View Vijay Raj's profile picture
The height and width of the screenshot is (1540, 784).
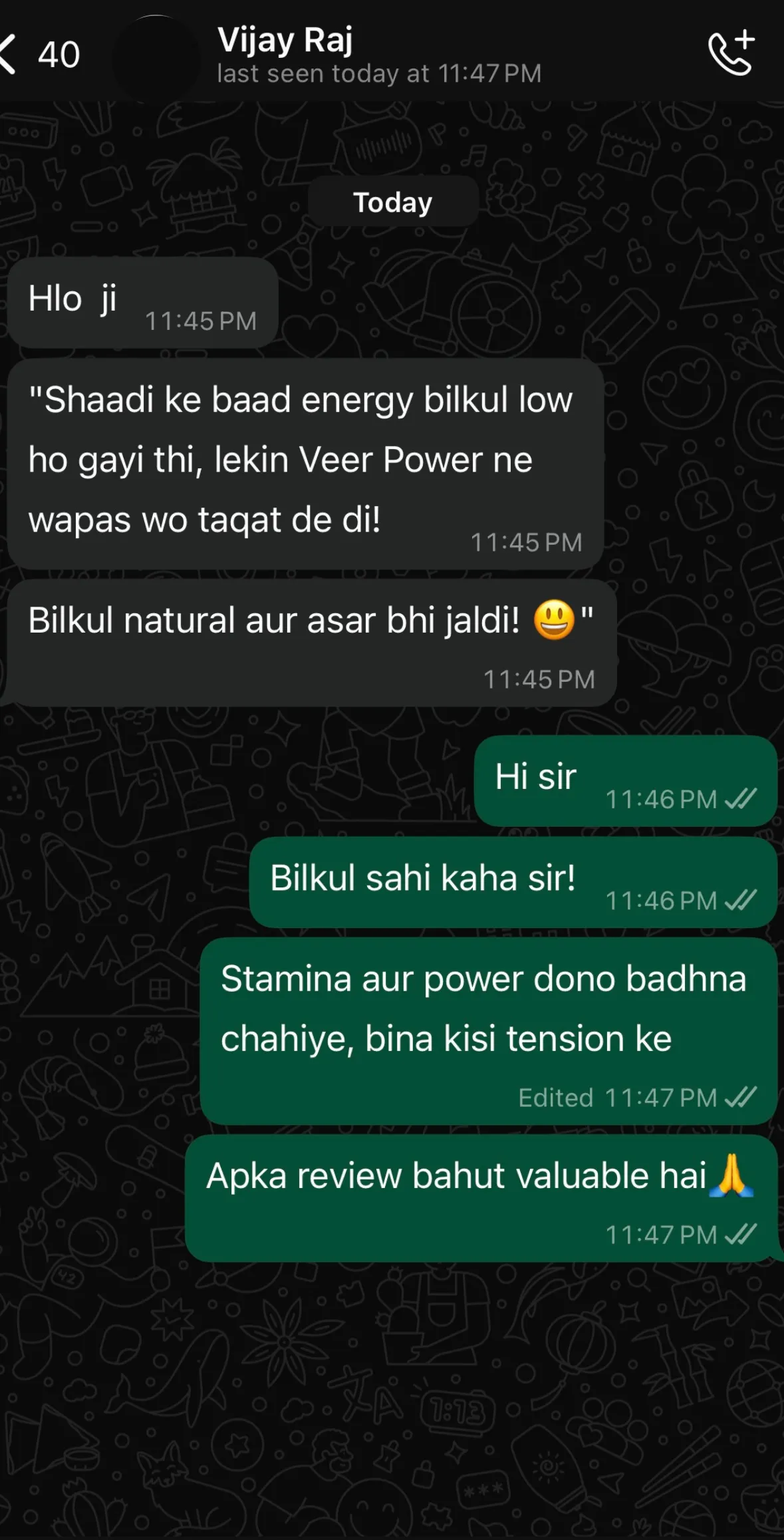(156, 56)
